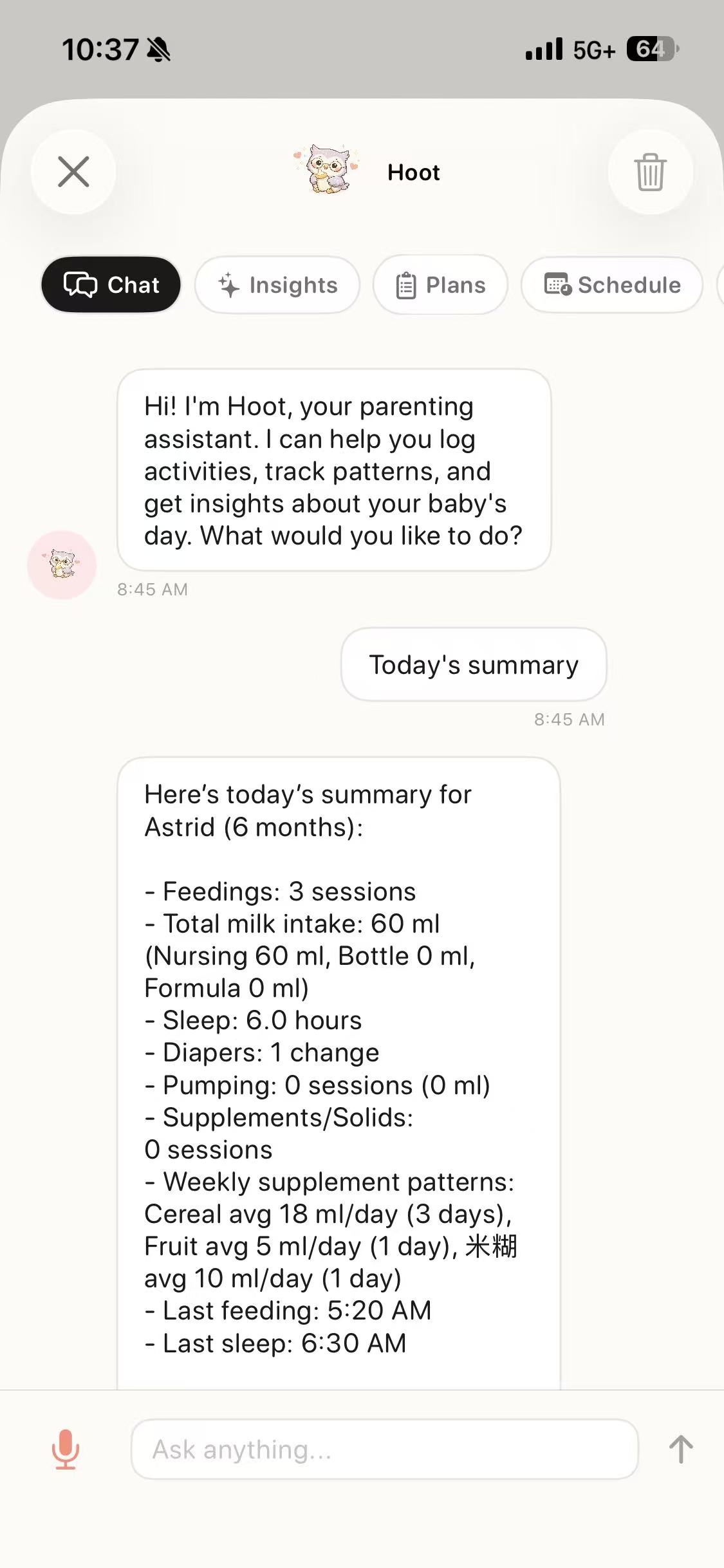Click the clipboard icon beside Plans
The height and width of the screenshot is (1568, 724).
pyautogui.click(x=405, y=285)
